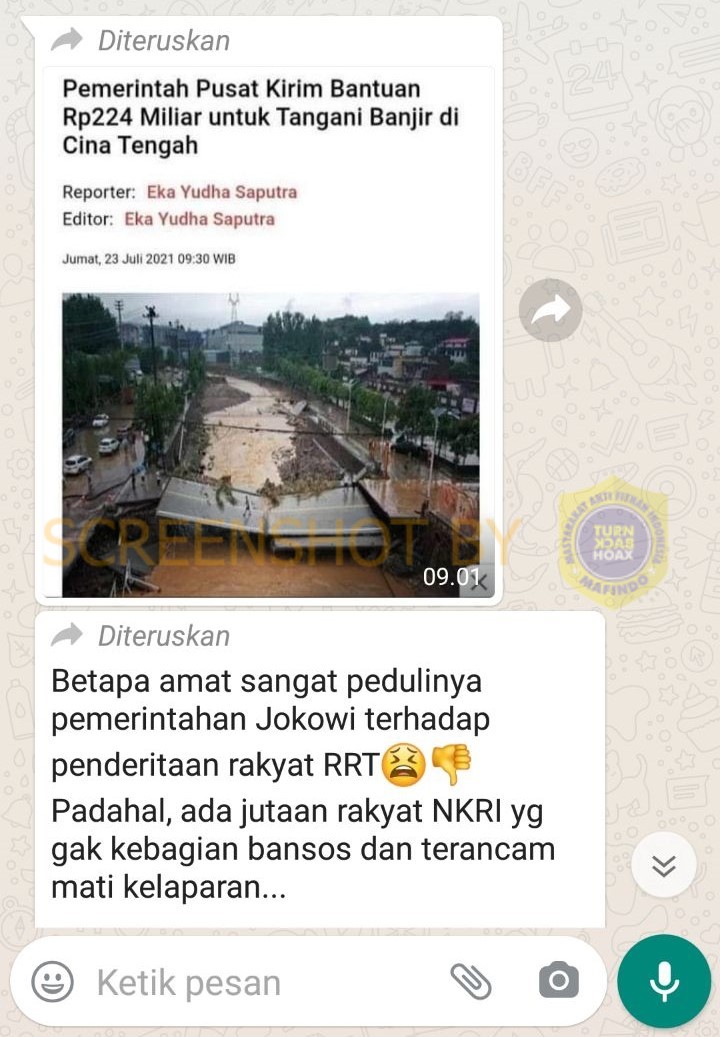Click the scroll-to-bottom double chevron
720x1037 pixels.
tap(663, 864)
